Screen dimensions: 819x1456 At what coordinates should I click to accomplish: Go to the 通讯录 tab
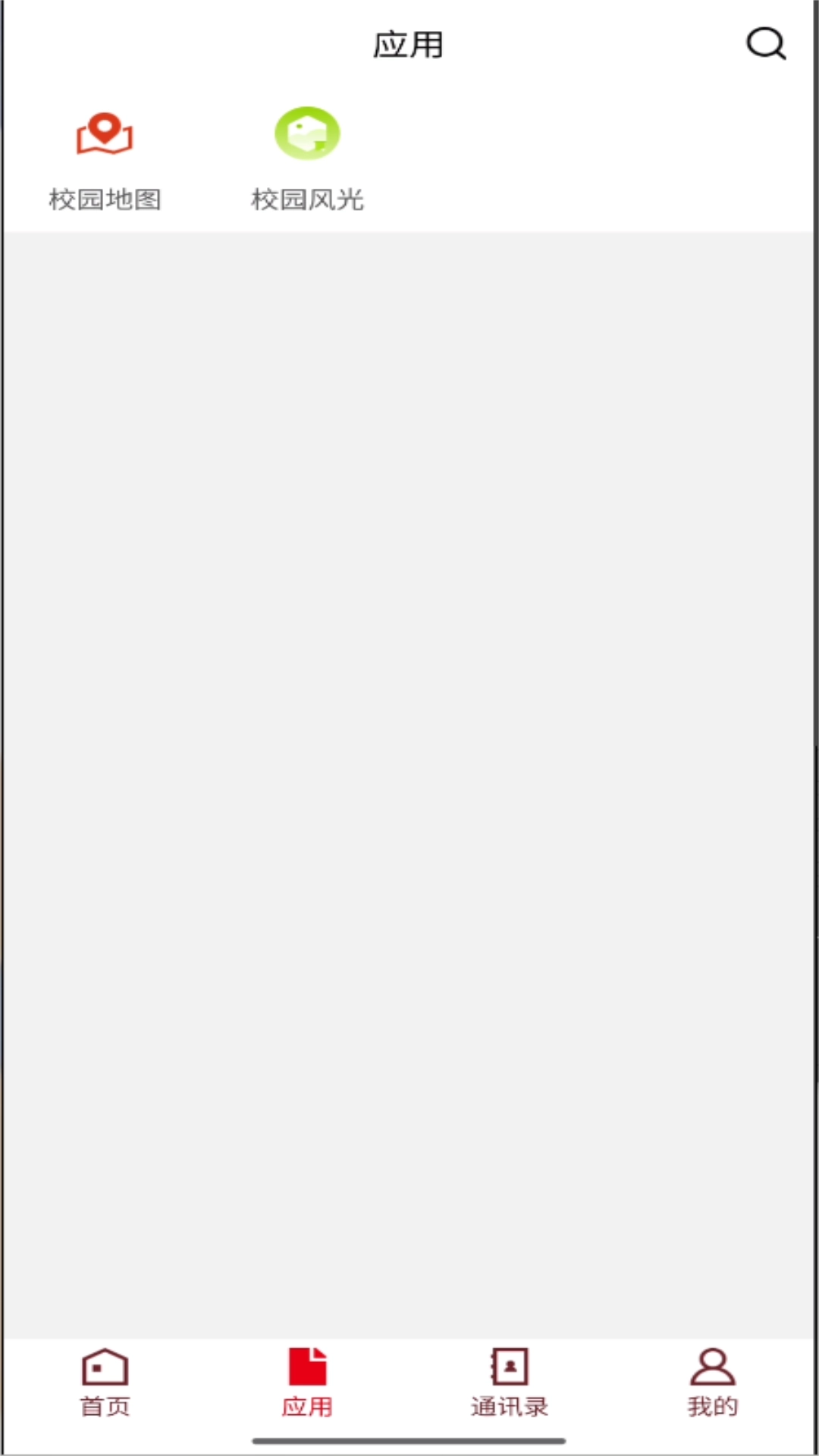tap(510, 1382)
